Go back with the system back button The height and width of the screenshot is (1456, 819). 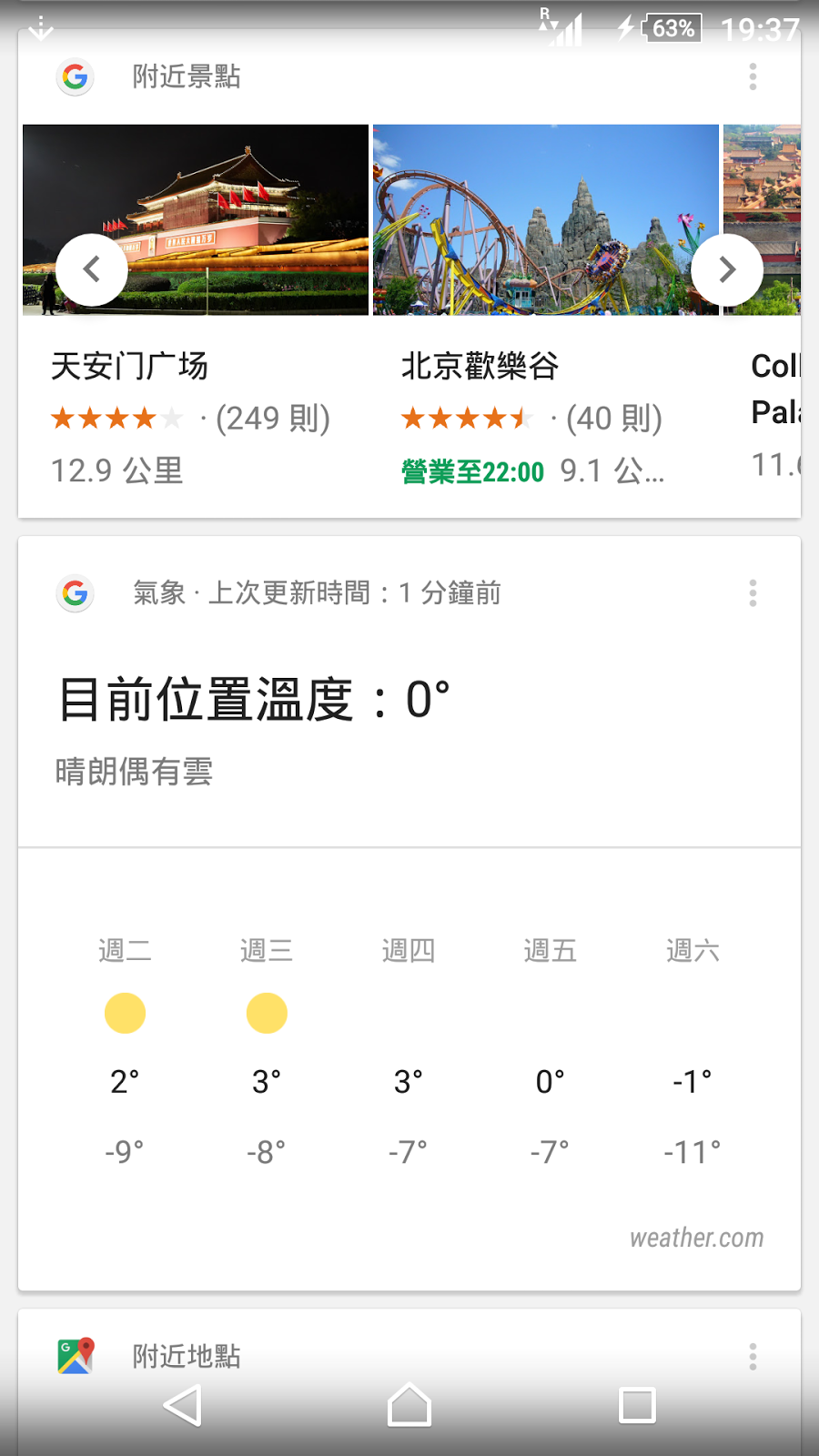pos(183,1406)
